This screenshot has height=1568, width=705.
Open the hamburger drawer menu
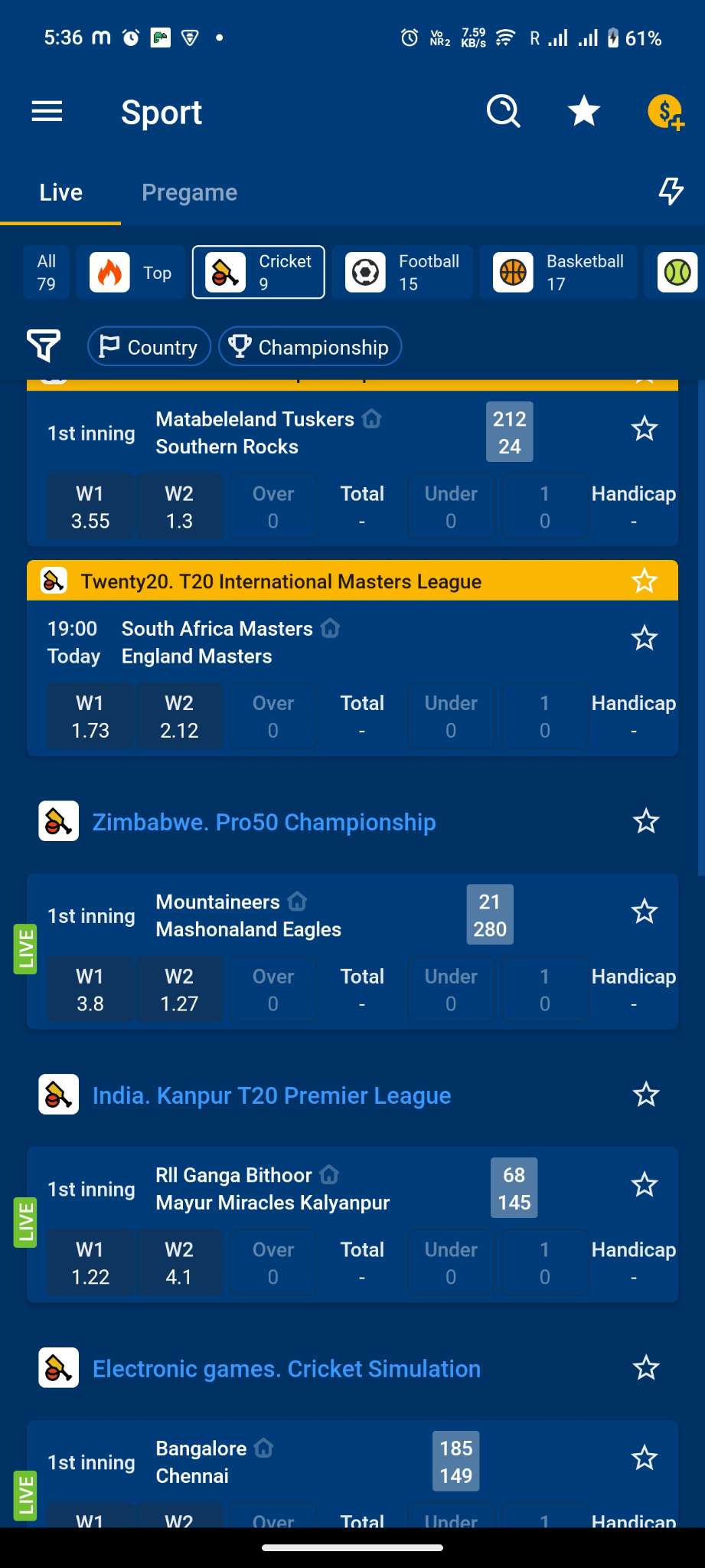point(47,112)
